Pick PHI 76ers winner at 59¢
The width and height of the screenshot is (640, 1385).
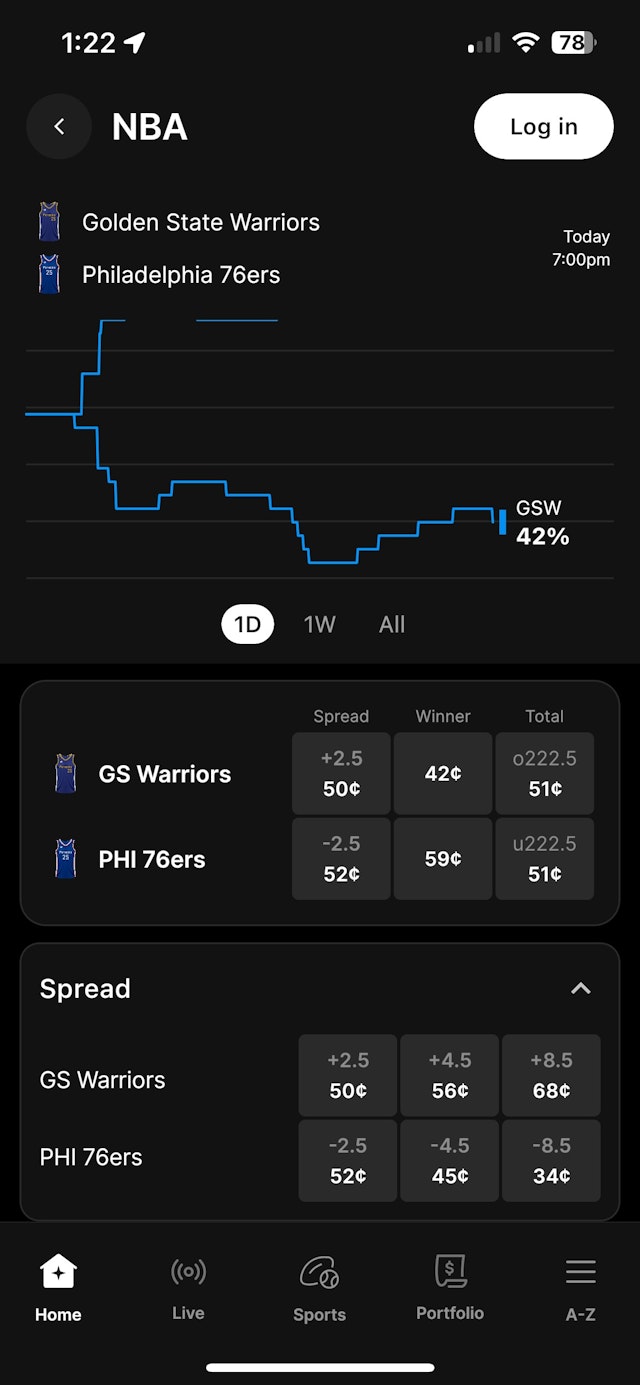[x=443, y=859]
